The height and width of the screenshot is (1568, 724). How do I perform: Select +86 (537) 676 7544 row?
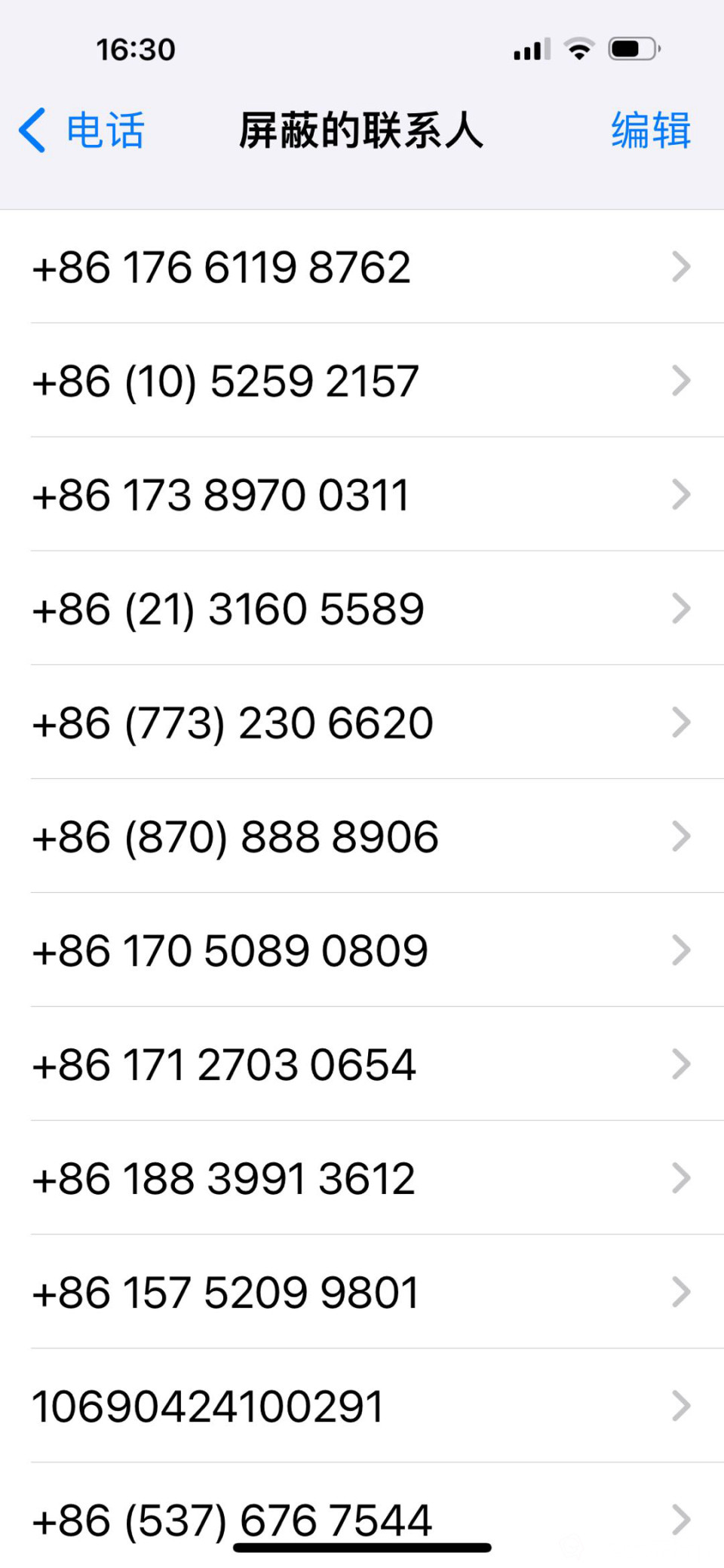362,1516
